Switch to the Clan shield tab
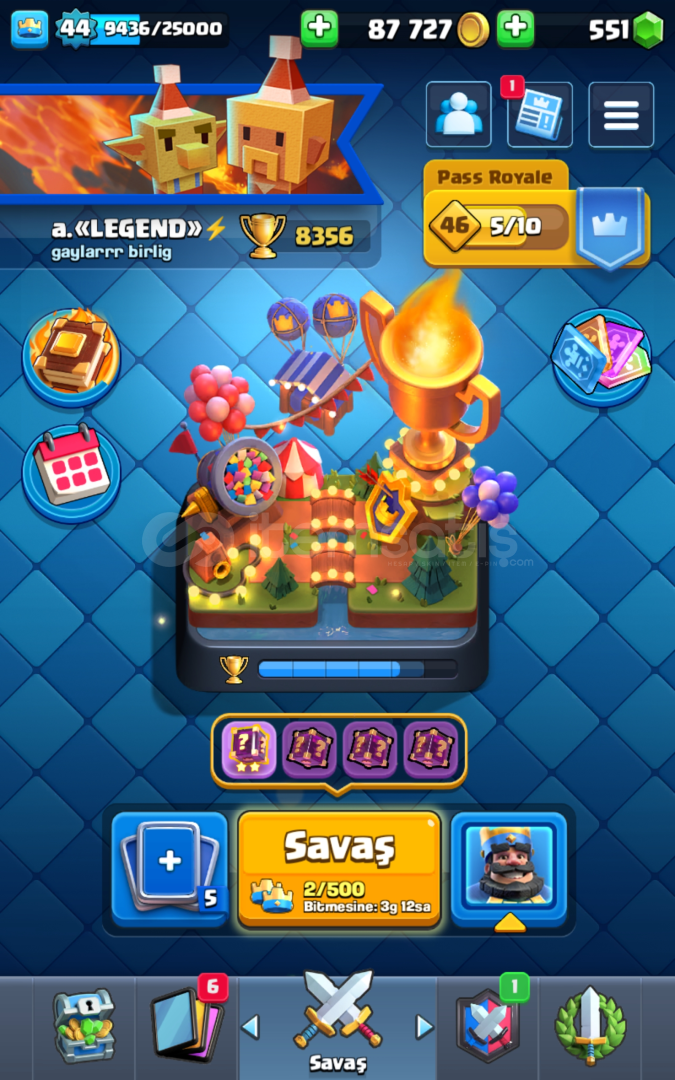This screenshot has height=1080, width=675. pyautogui.click(x=489, y=1026)
